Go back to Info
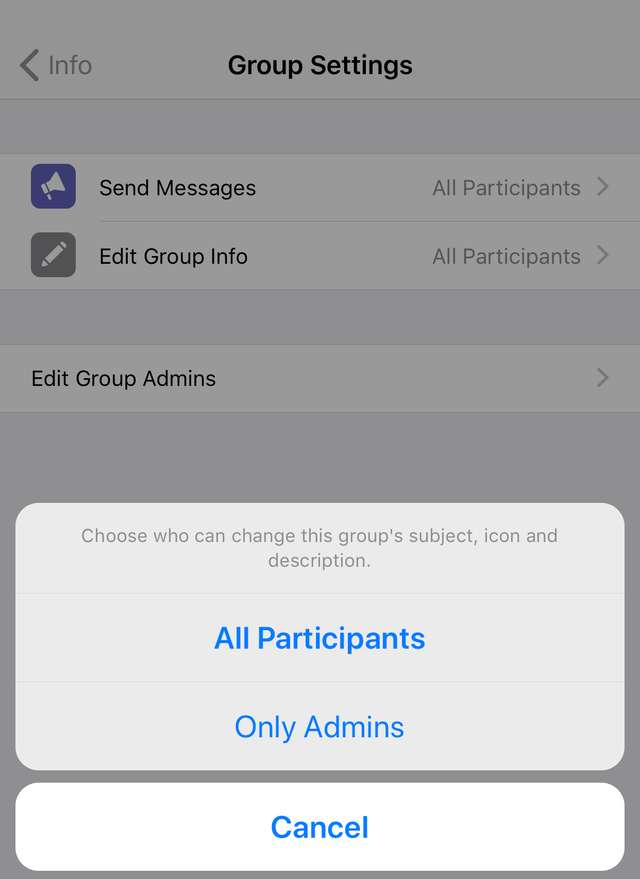Screen dimensions: 640x879 click(x=56, y=65)
